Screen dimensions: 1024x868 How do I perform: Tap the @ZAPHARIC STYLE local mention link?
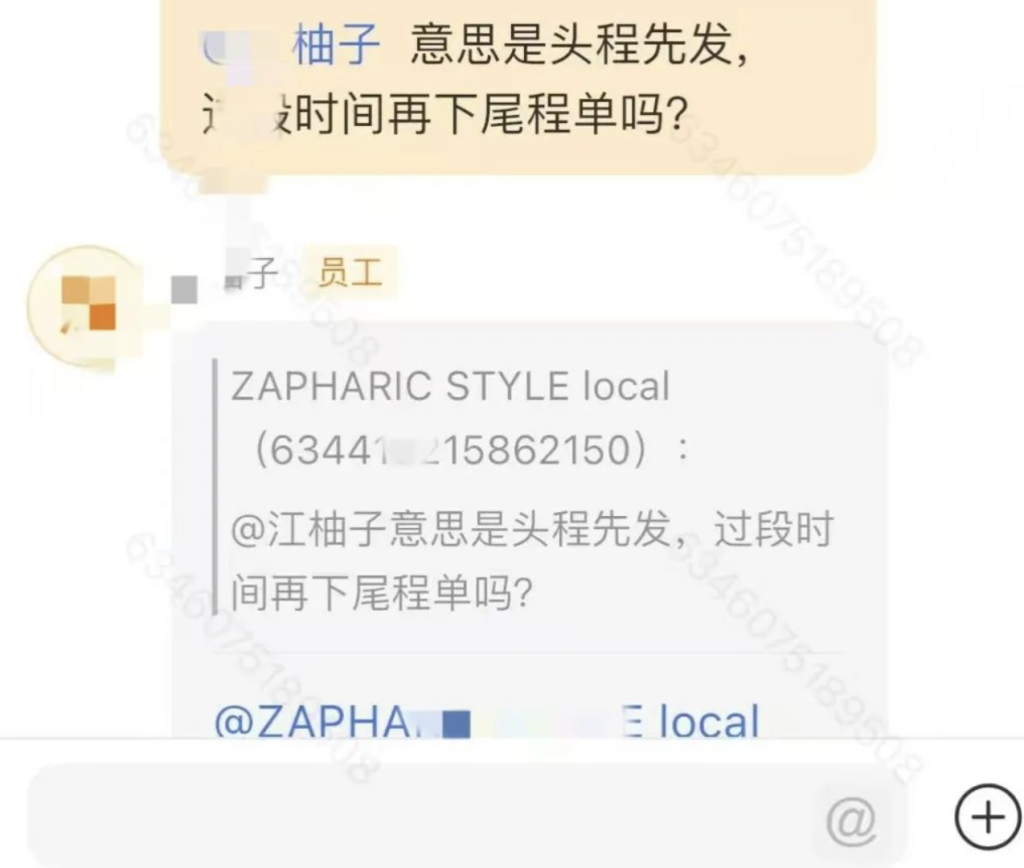click(487, 721)
